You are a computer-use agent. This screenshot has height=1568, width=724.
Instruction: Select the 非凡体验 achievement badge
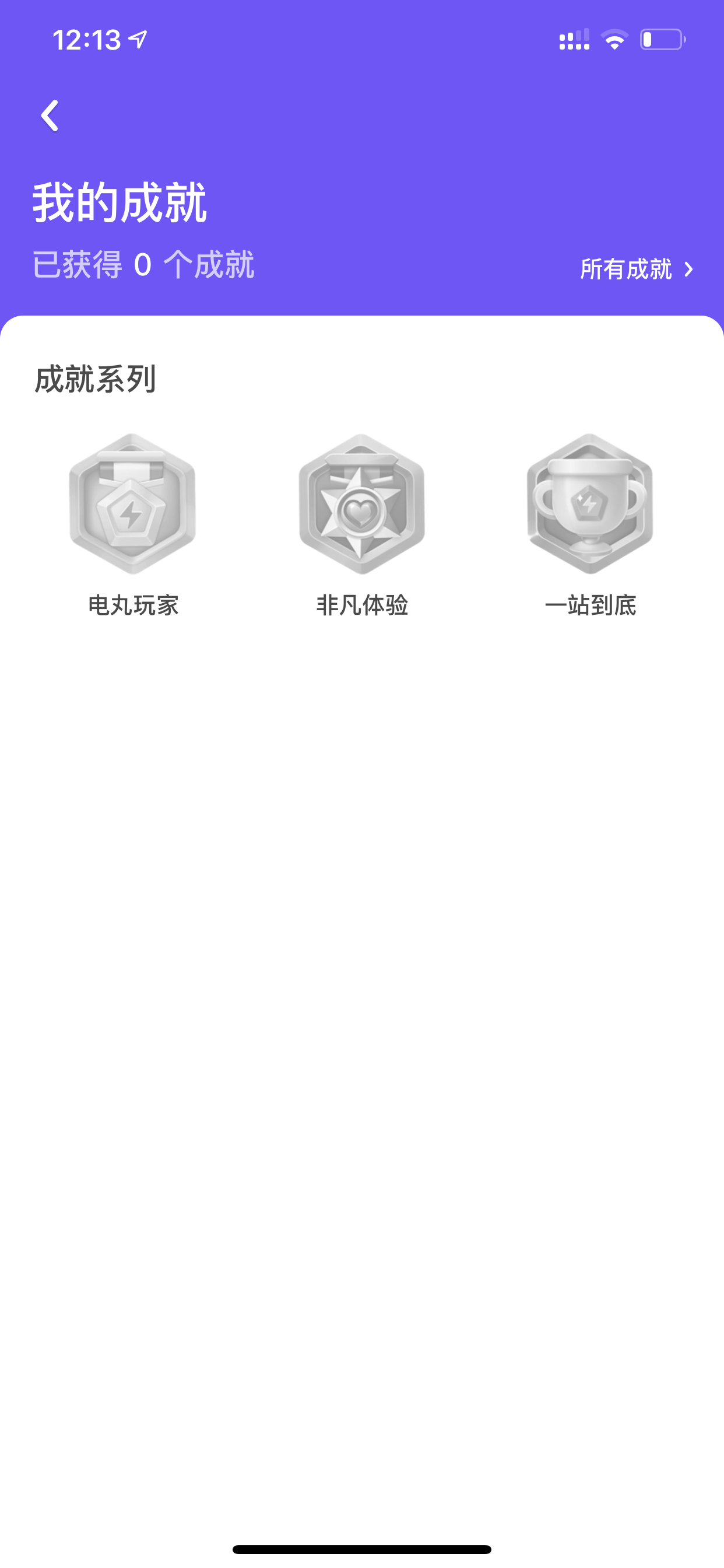tap(361, 504)
